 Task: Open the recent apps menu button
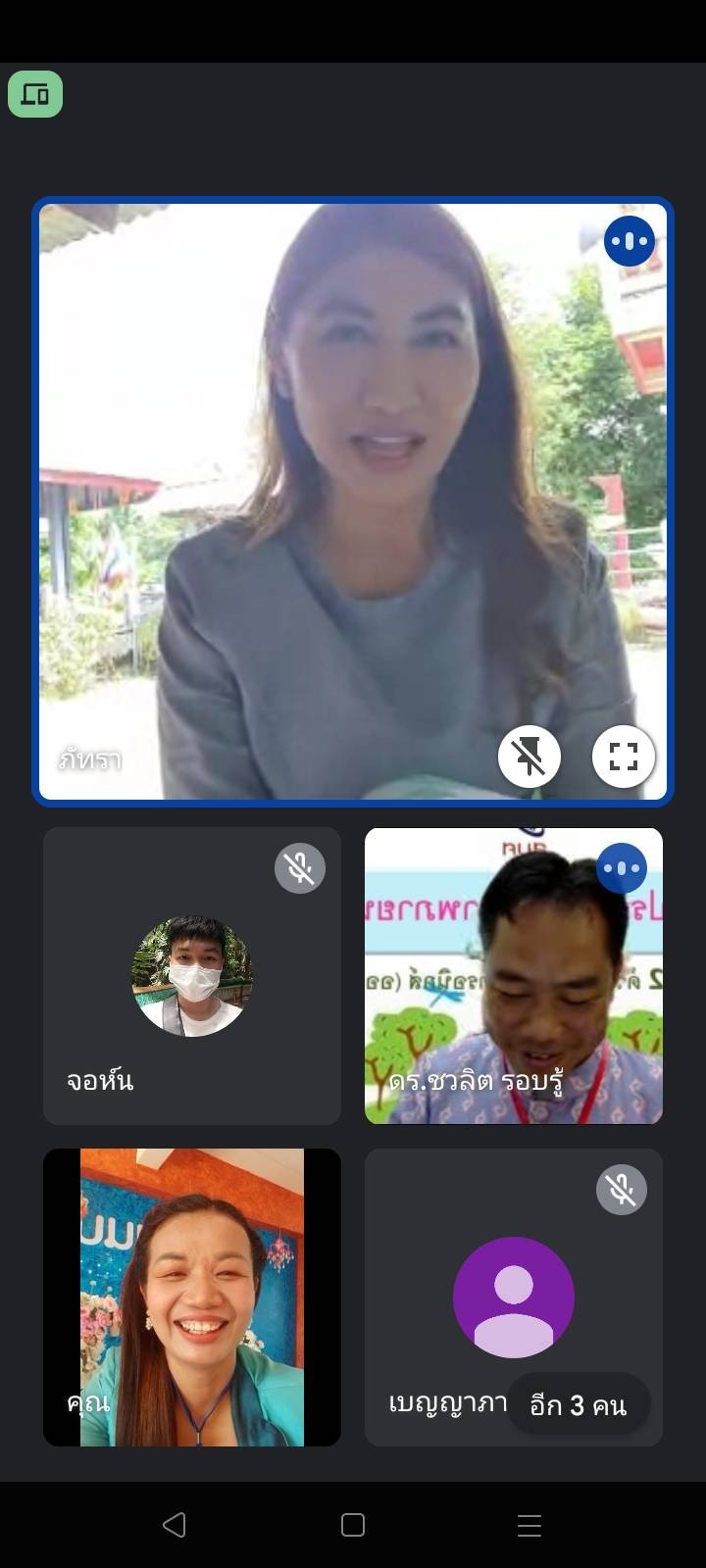[x=529, y=1524]
